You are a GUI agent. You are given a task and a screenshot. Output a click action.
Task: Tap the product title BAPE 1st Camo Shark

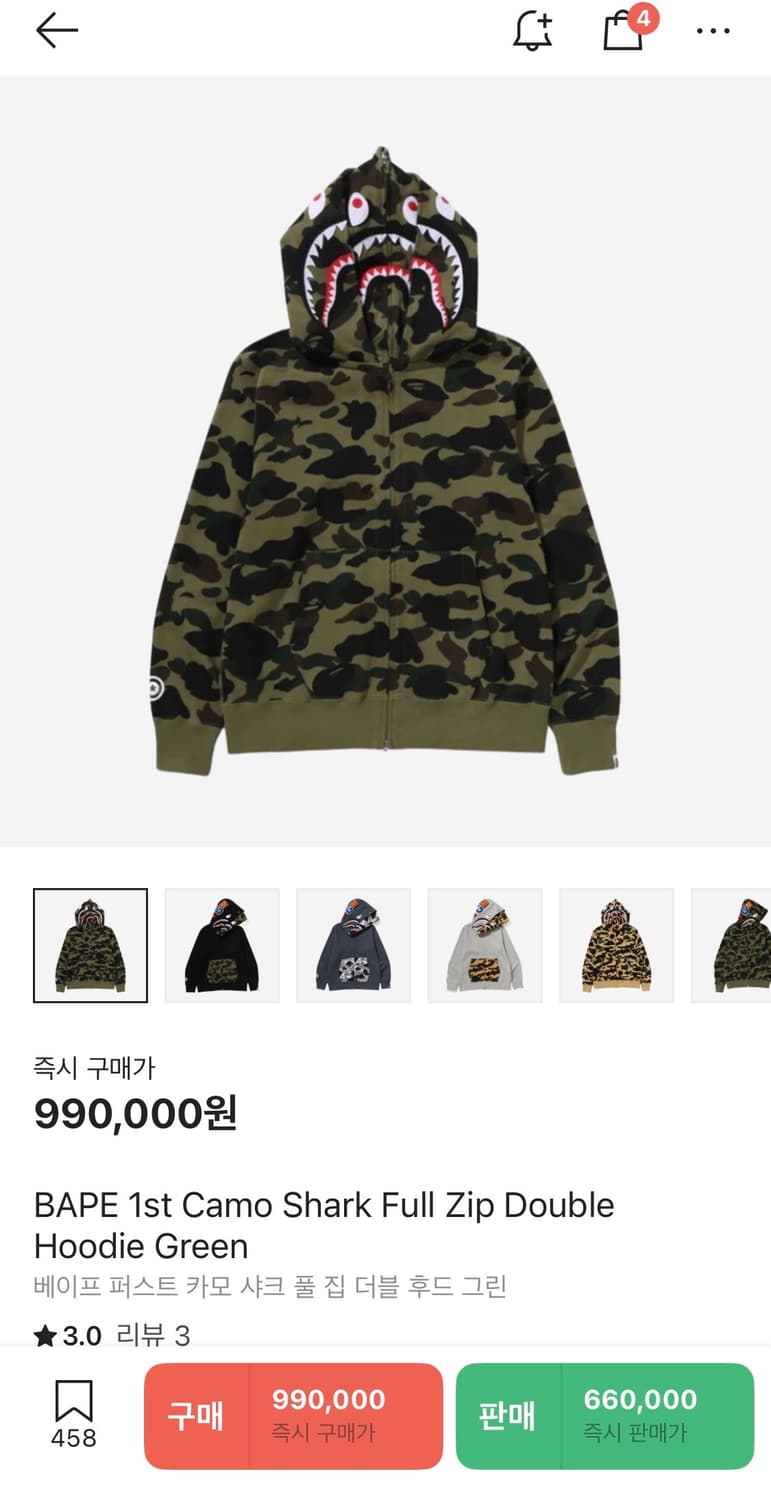tap(322, 1205)
